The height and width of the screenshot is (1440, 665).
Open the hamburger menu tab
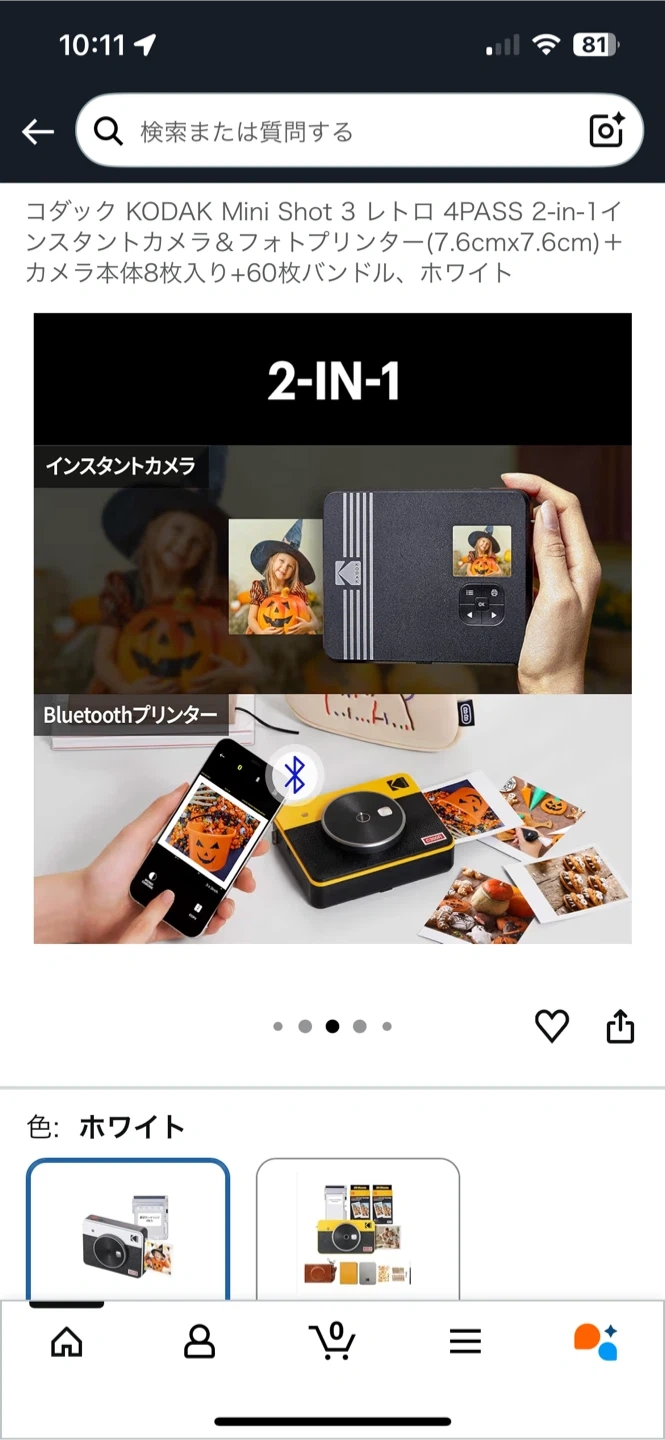coord(465,1342)
